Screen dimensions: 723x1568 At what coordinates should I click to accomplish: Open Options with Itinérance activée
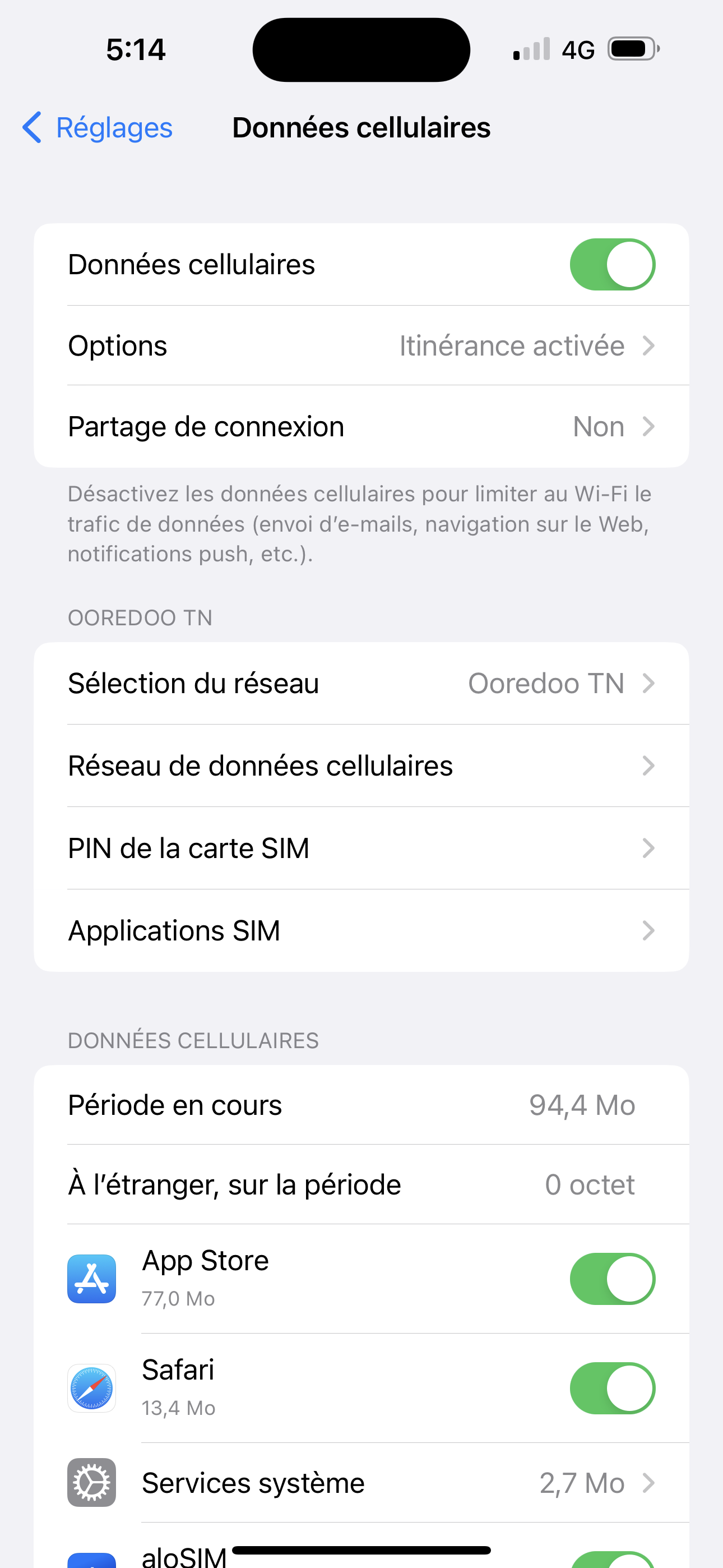361,346
